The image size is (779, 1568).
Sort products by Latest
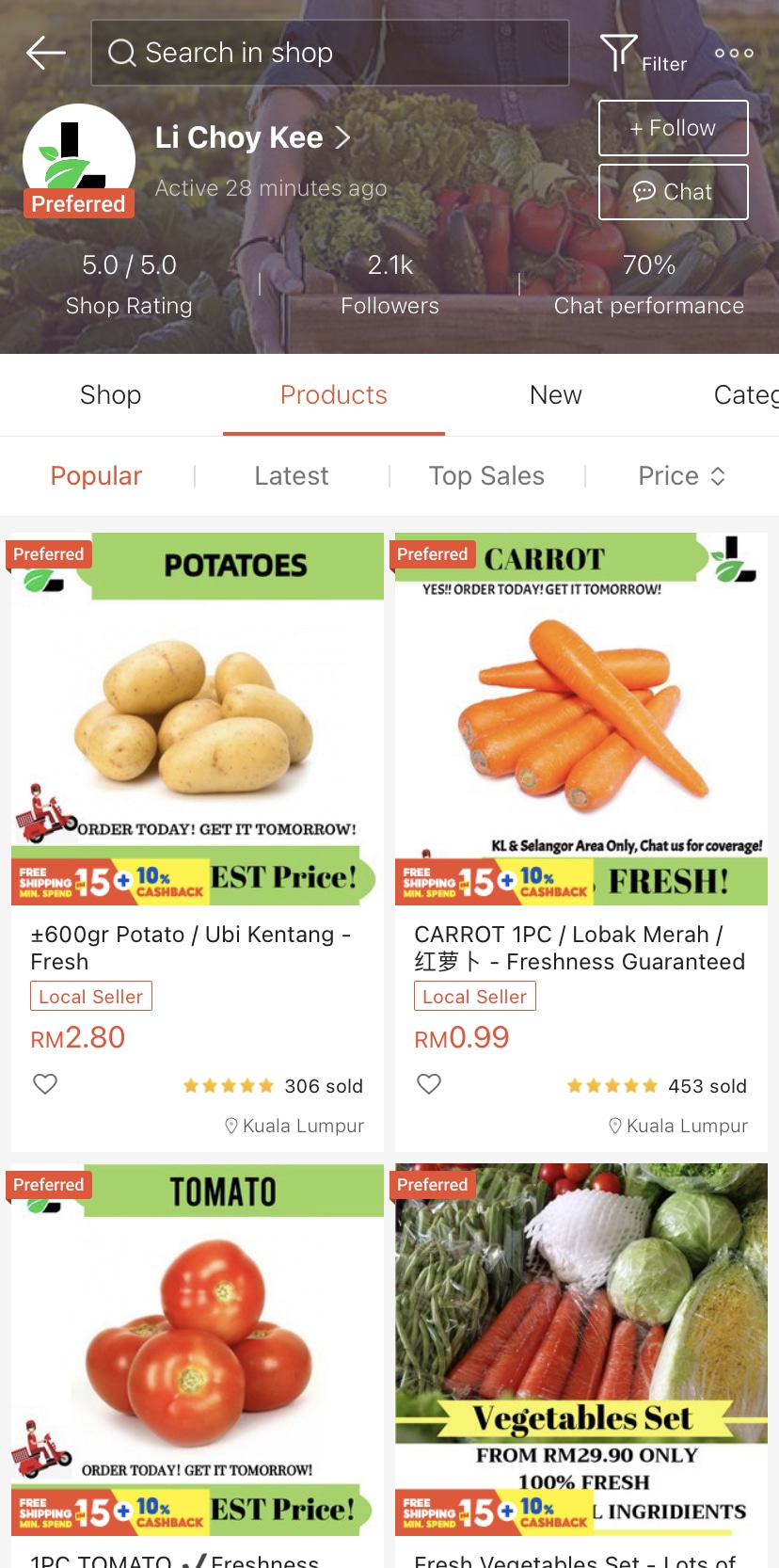[x=292, y=476]
